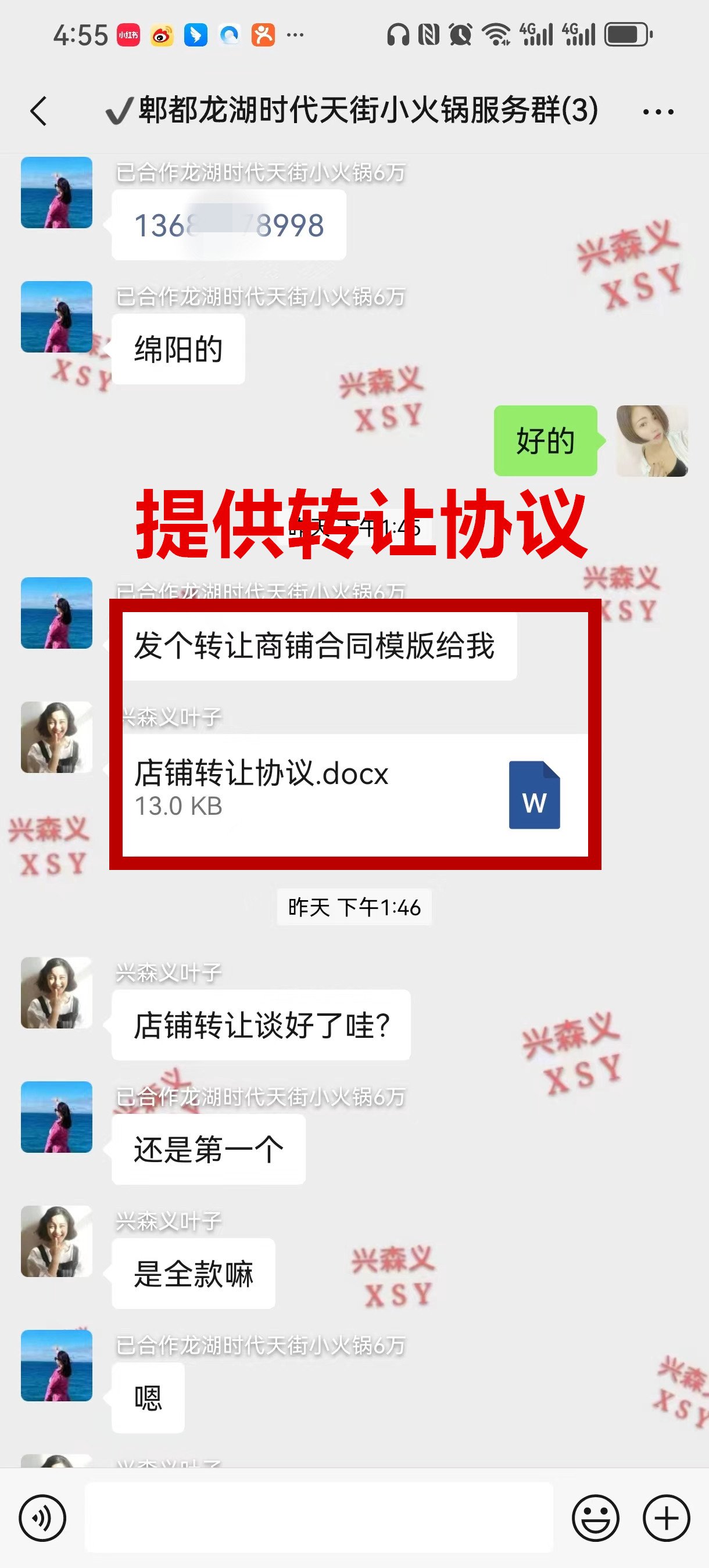This screenshot has height=1568, width=709.
Task: Switch to voice message input
Action: point(42,1517)
